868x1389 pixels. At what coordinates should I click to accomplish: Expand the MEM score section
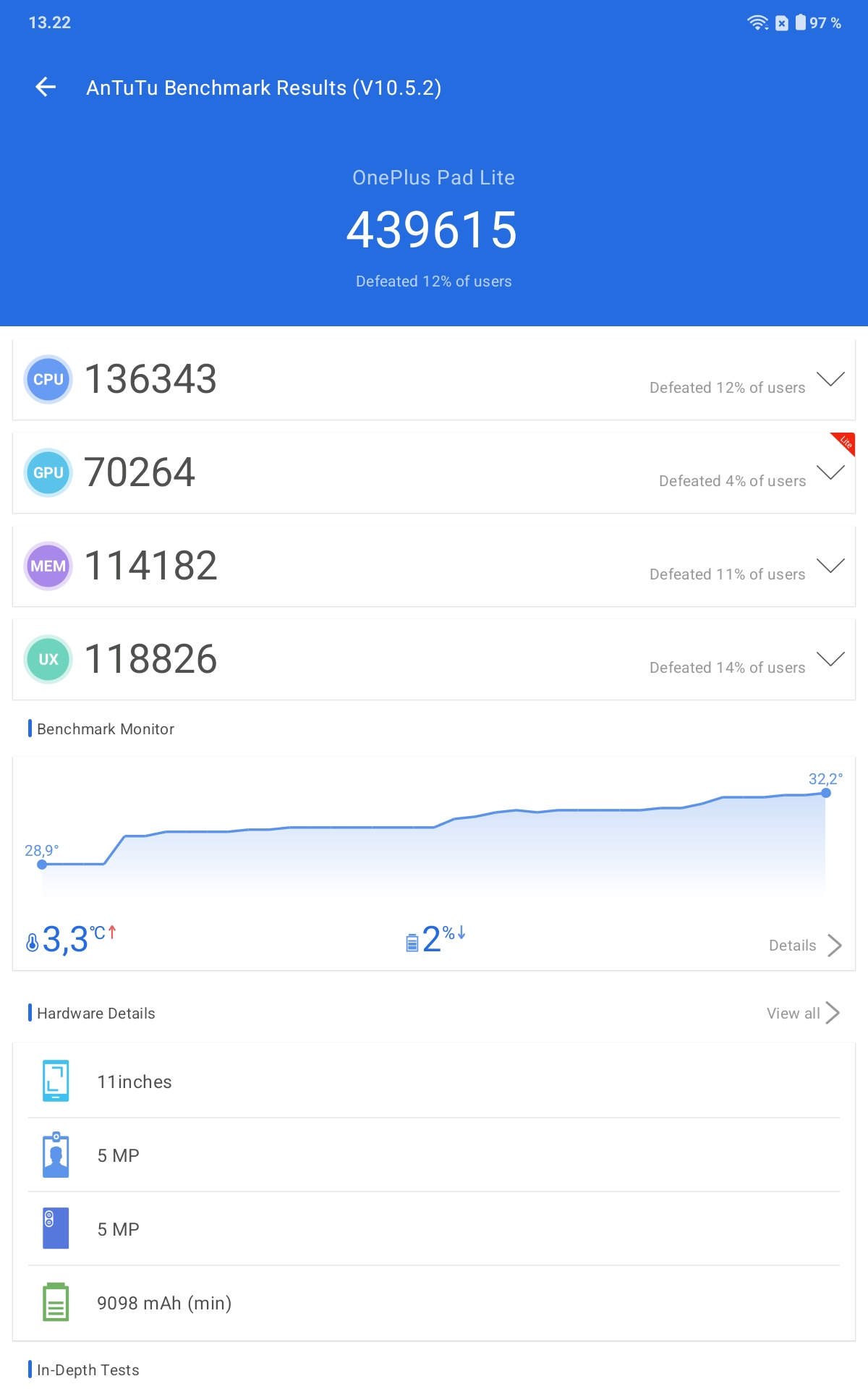tap(830, 566)
